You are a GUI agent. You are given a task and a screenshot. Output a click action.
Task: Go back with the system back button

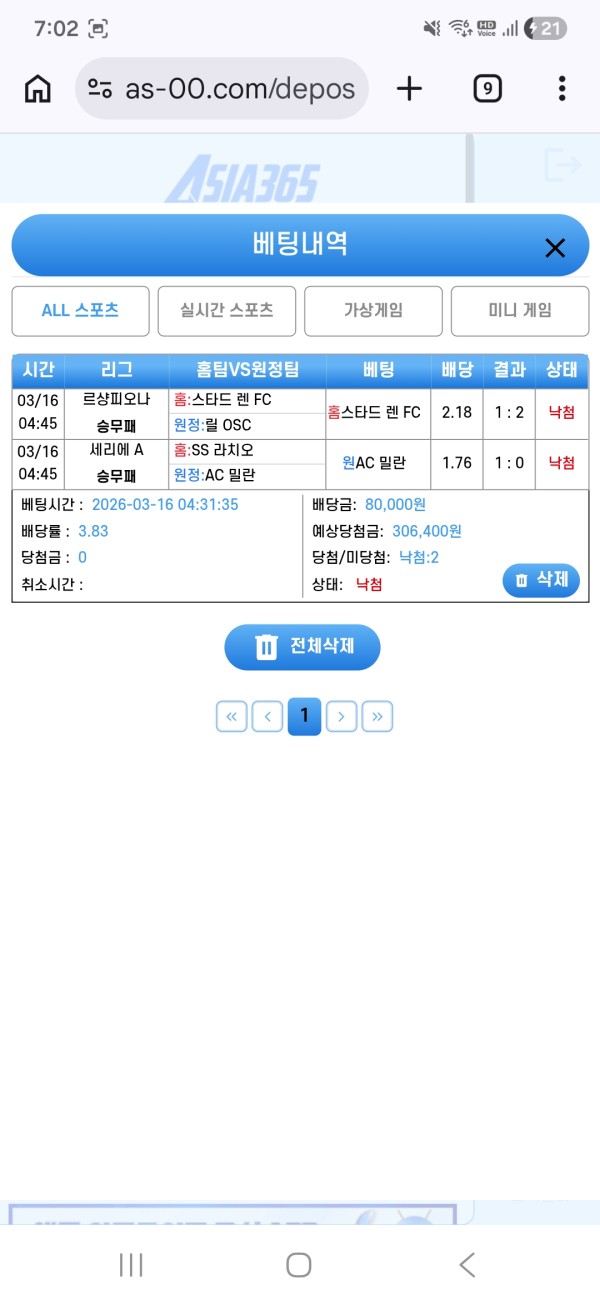click(x=467, y=1265)
